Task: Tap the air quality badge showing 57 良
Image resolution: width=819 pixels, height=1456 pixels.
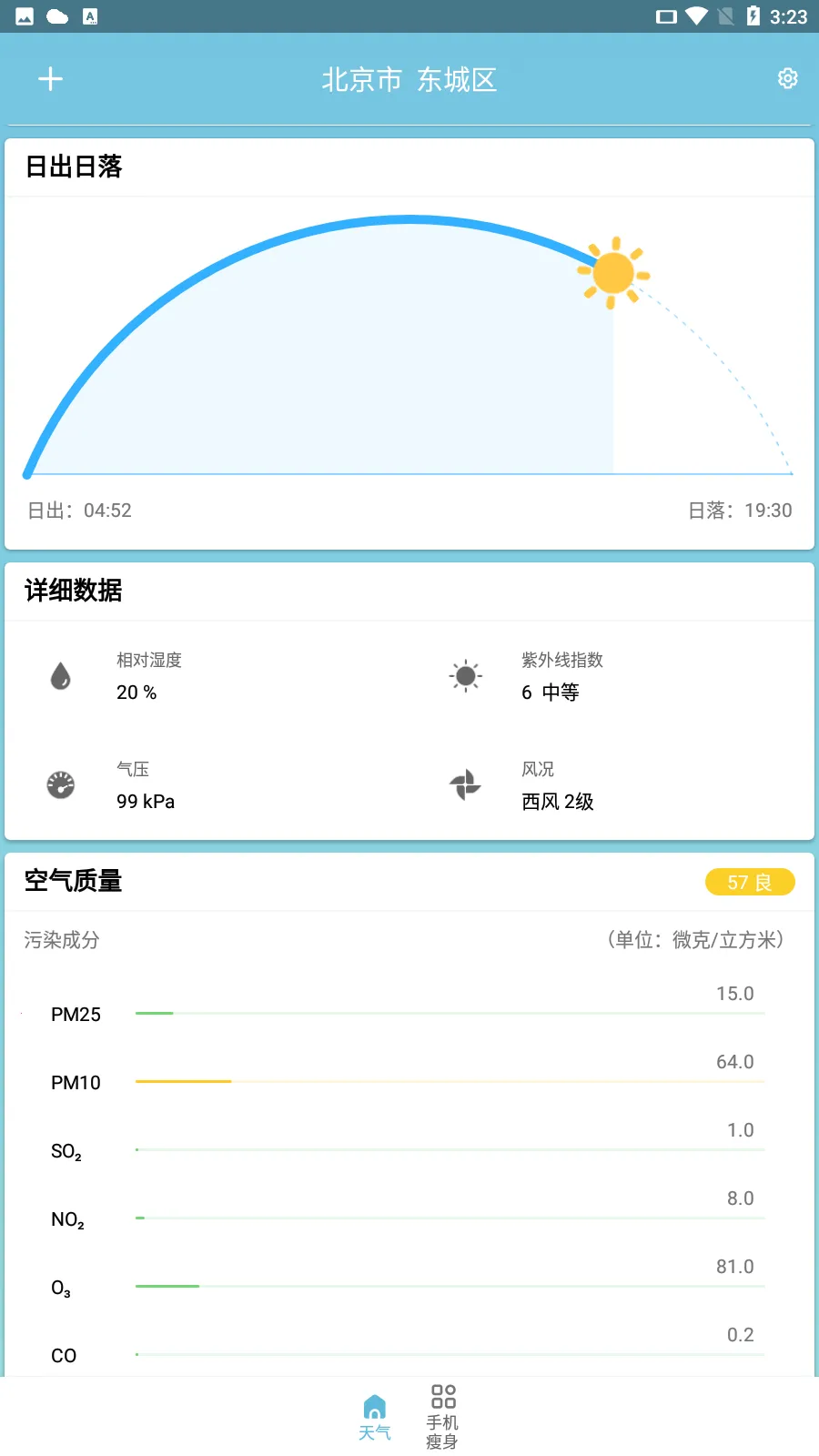Action: [749, 882]
